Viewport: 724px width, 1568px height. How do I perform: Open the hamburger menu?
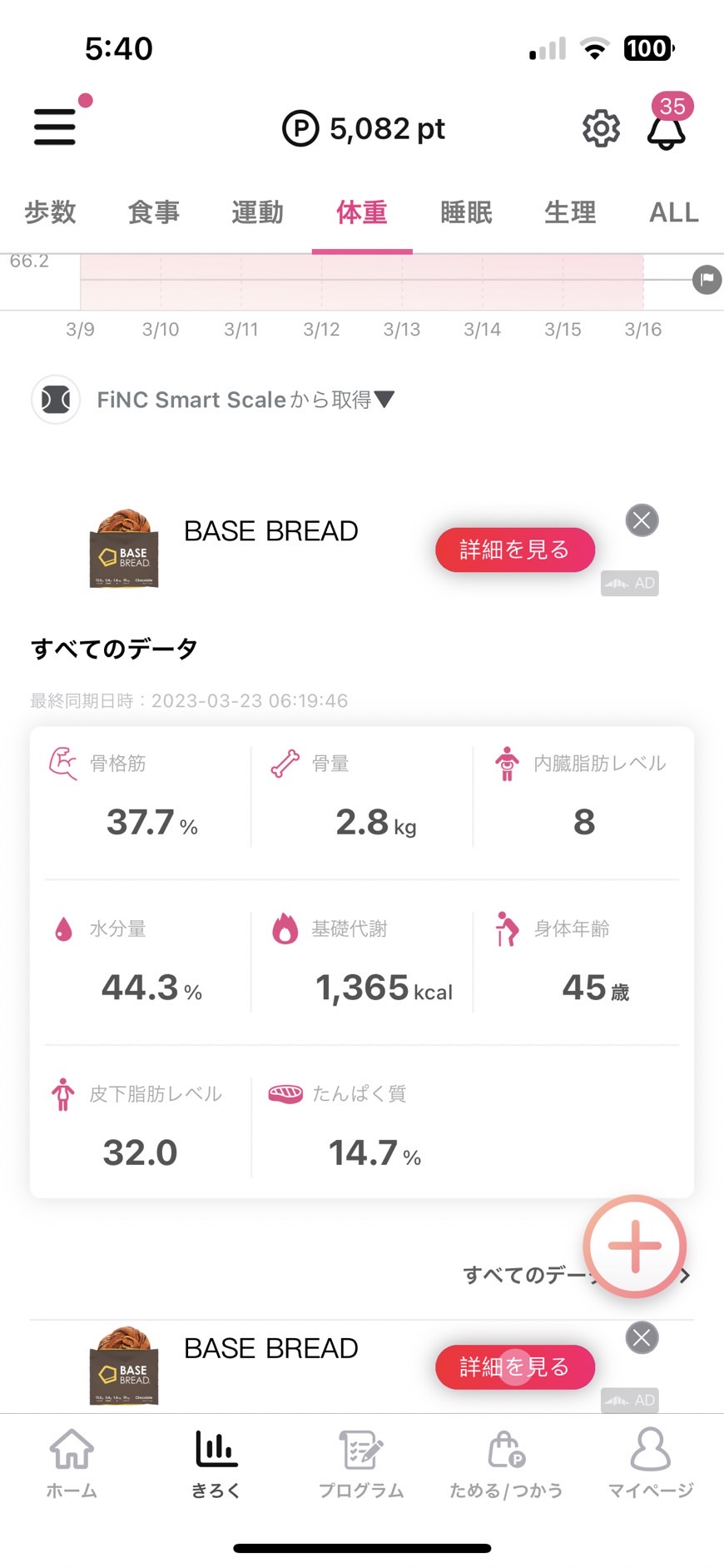pyautogui.click(x=55, y=127)
